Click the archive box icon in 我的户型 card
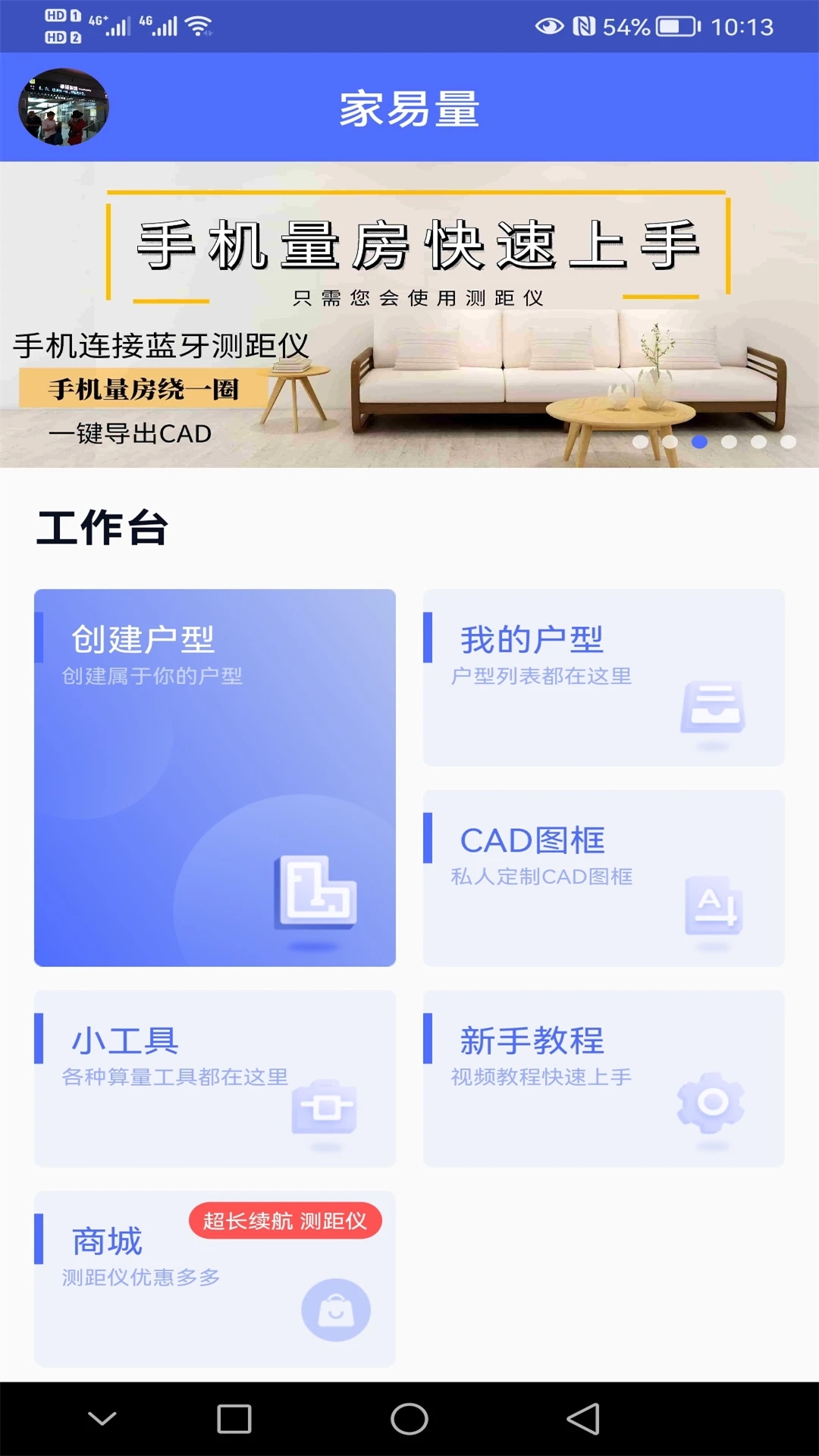 (x=715, y=711)
